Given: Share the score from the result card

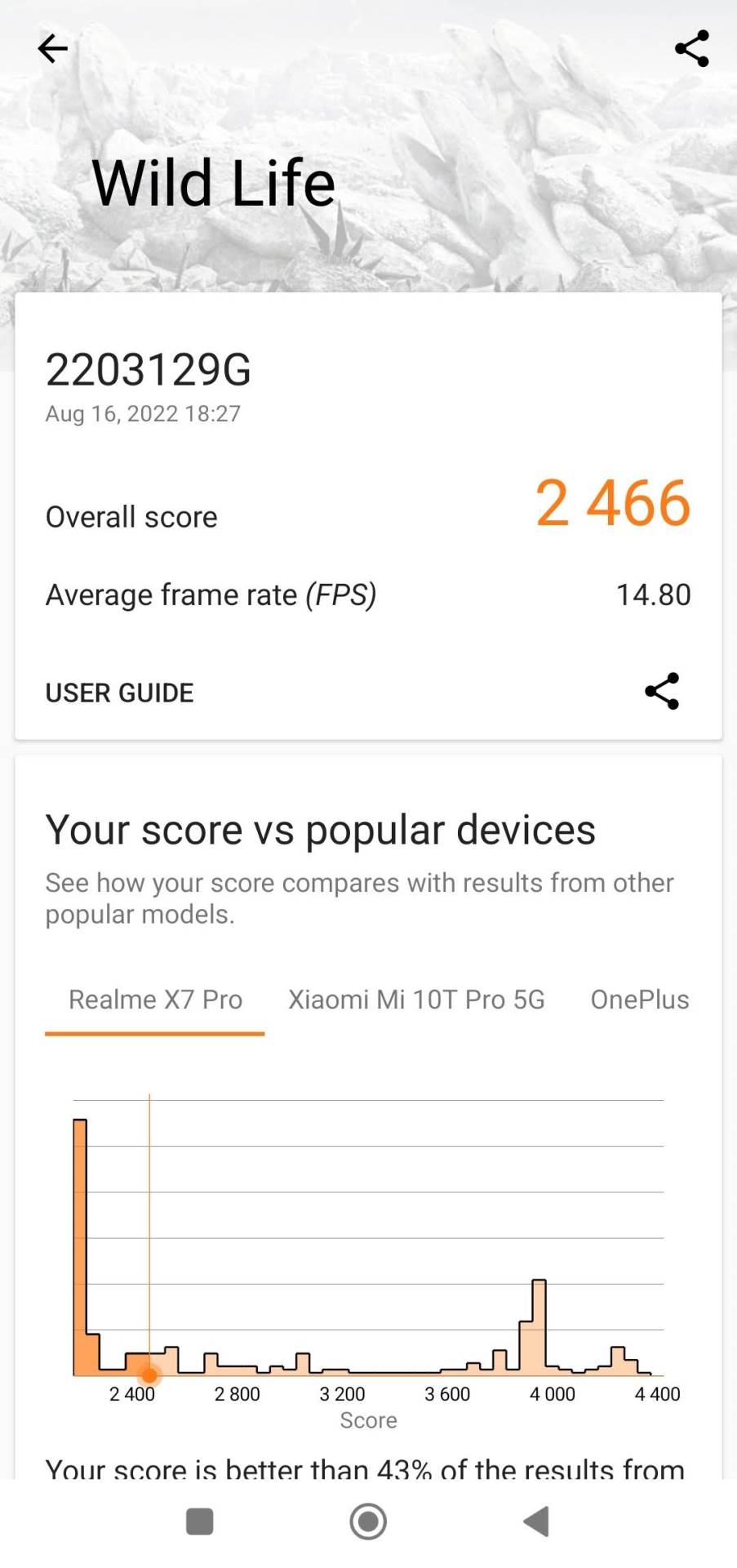Looking at the screenshot, I should [662, 692].
